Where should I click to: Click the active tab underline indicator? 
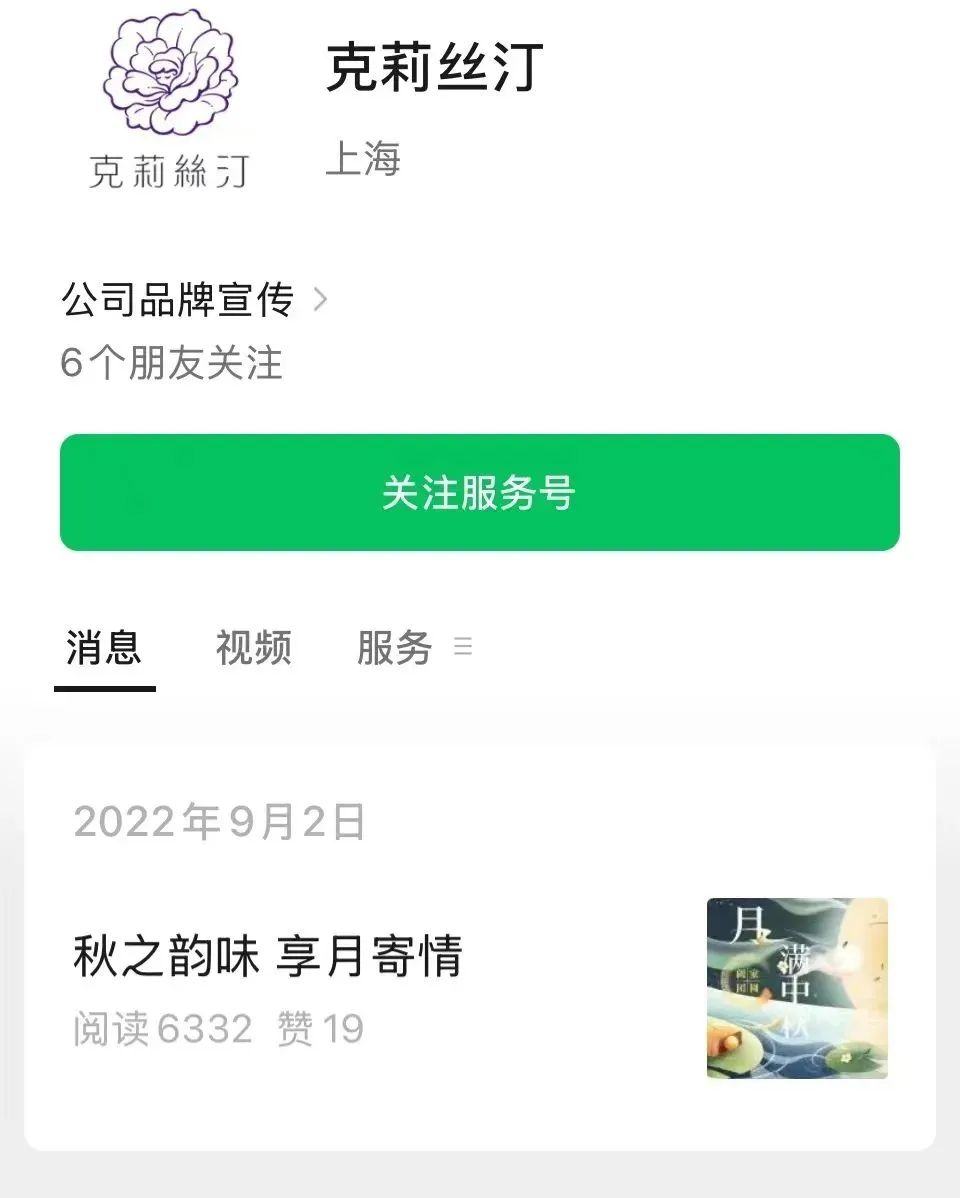(103, 688)
